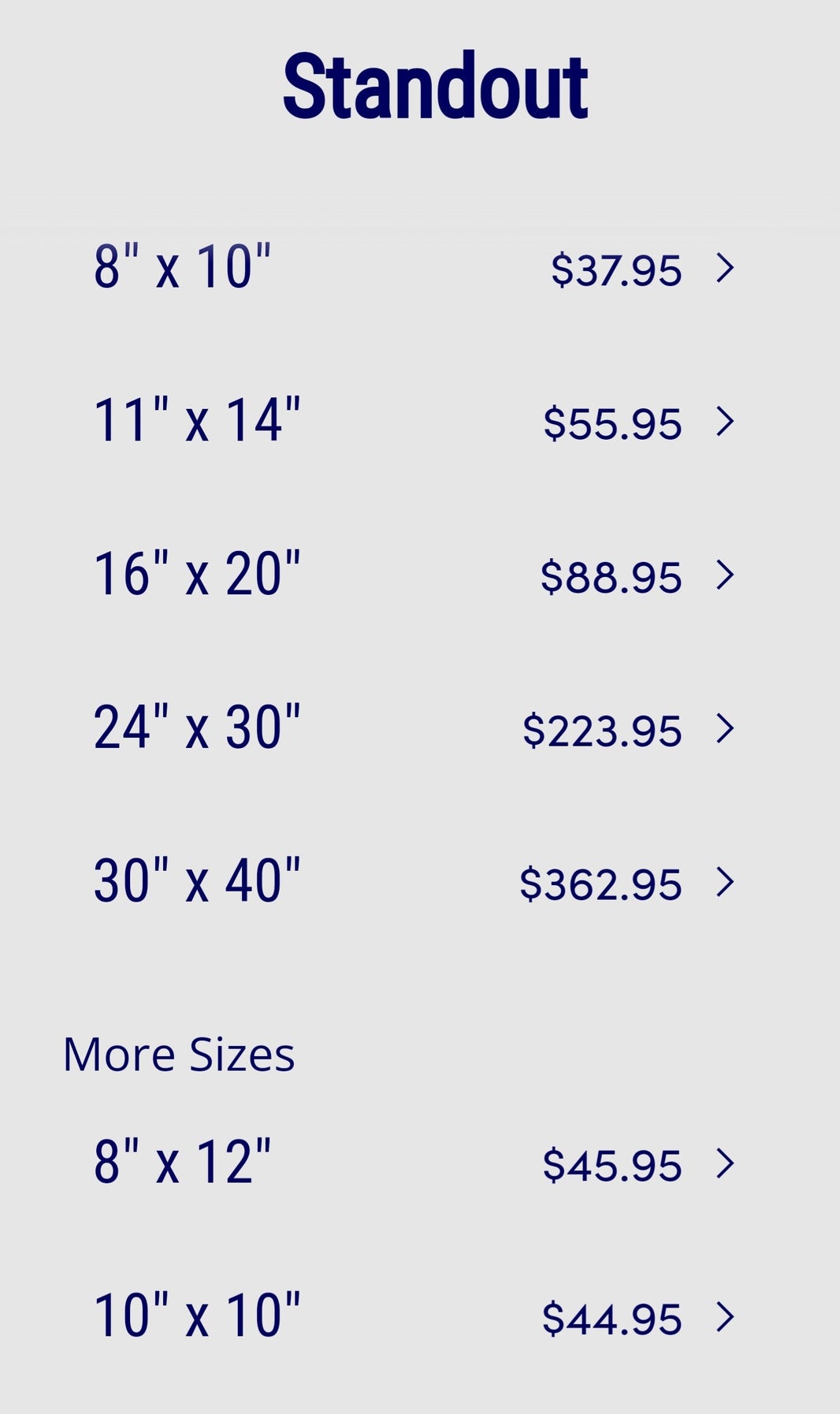Choose the 16" x 20" Standout size

coord(420,575)
